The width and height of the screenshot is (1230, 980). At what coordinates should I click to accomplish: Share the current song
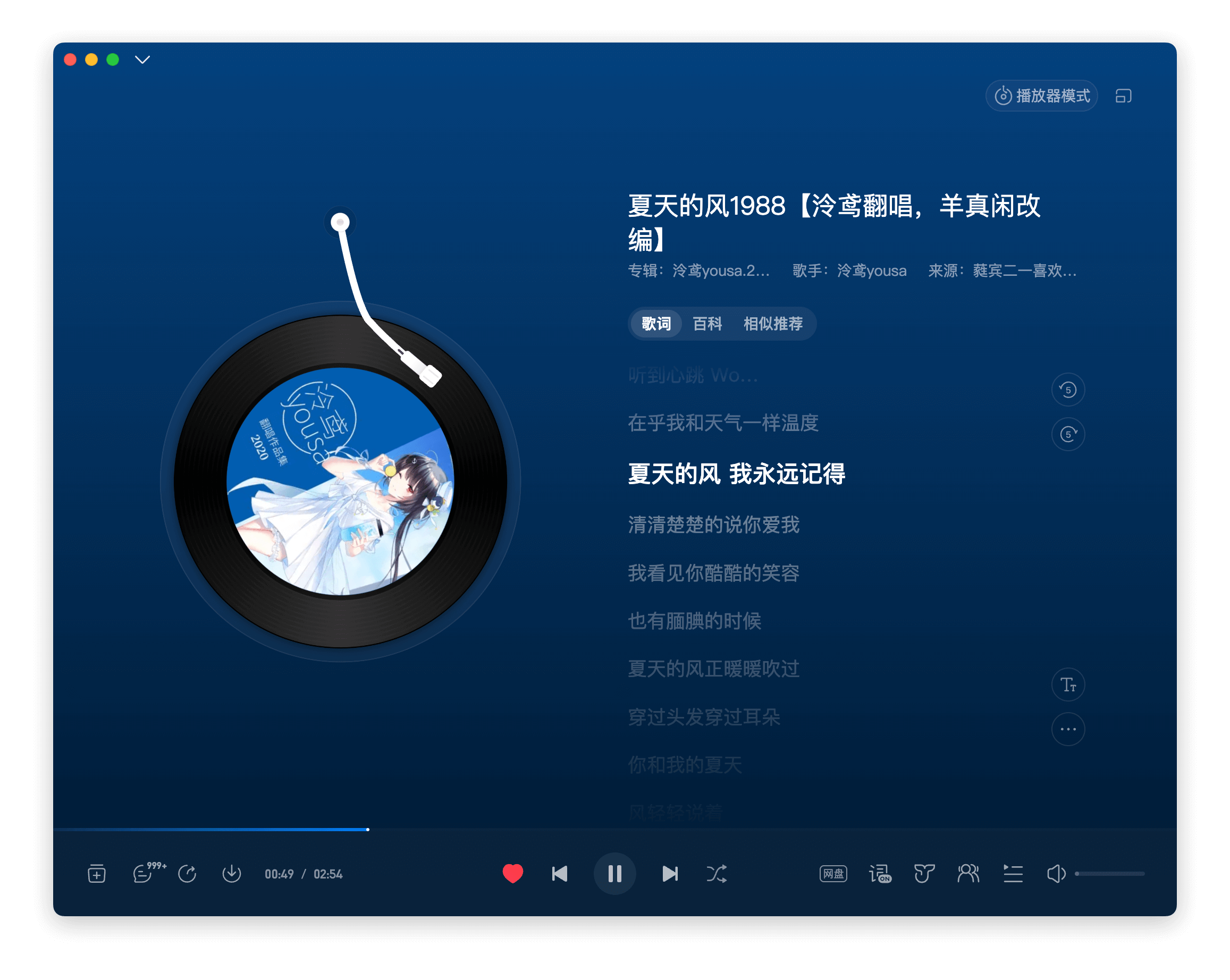187,873
